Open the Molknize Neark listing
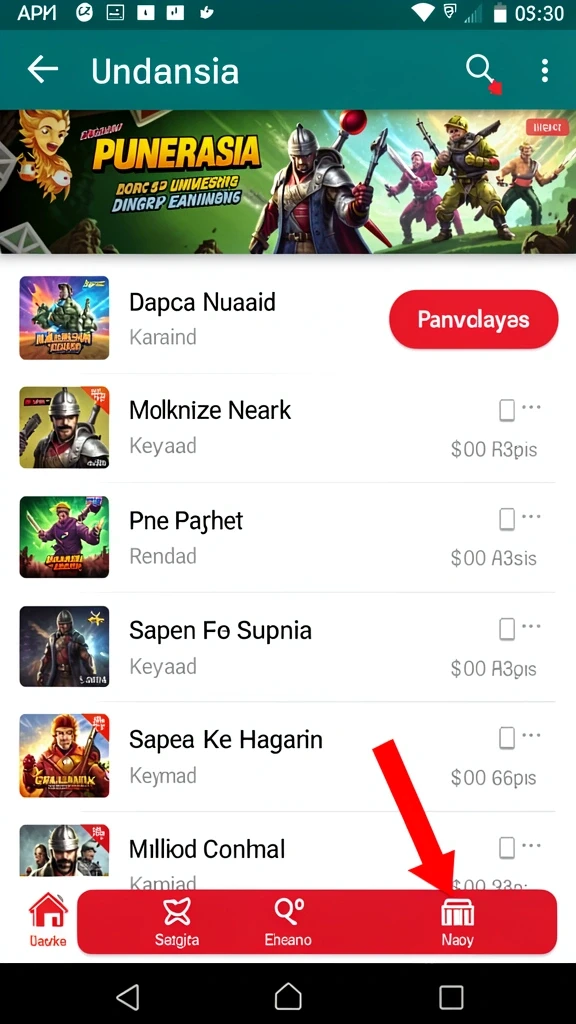This screenshot has width=576, height=1024. click(287, 428)
